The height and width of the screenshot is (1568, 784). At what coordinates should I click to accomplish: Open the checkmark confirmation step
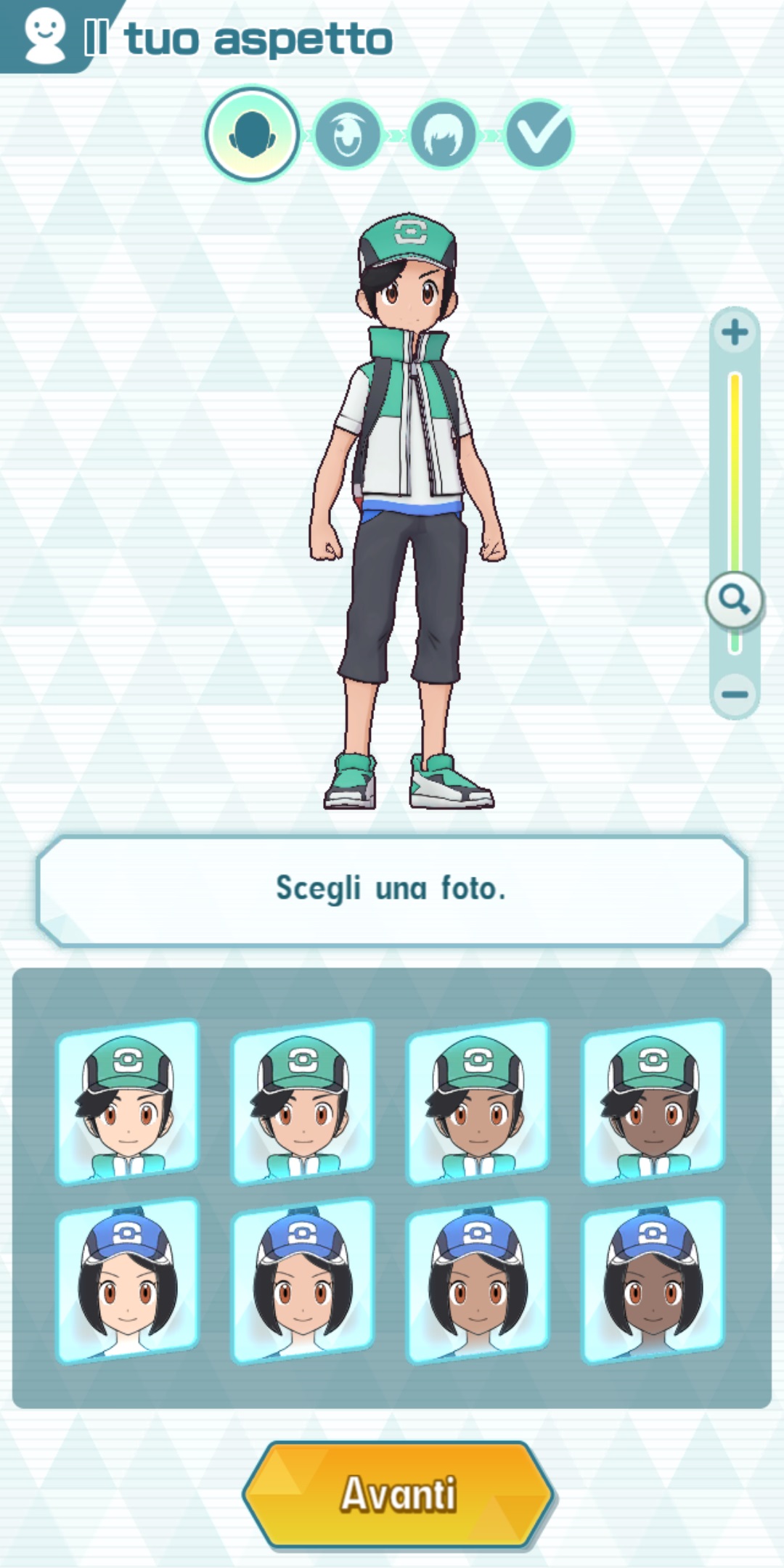539,134
